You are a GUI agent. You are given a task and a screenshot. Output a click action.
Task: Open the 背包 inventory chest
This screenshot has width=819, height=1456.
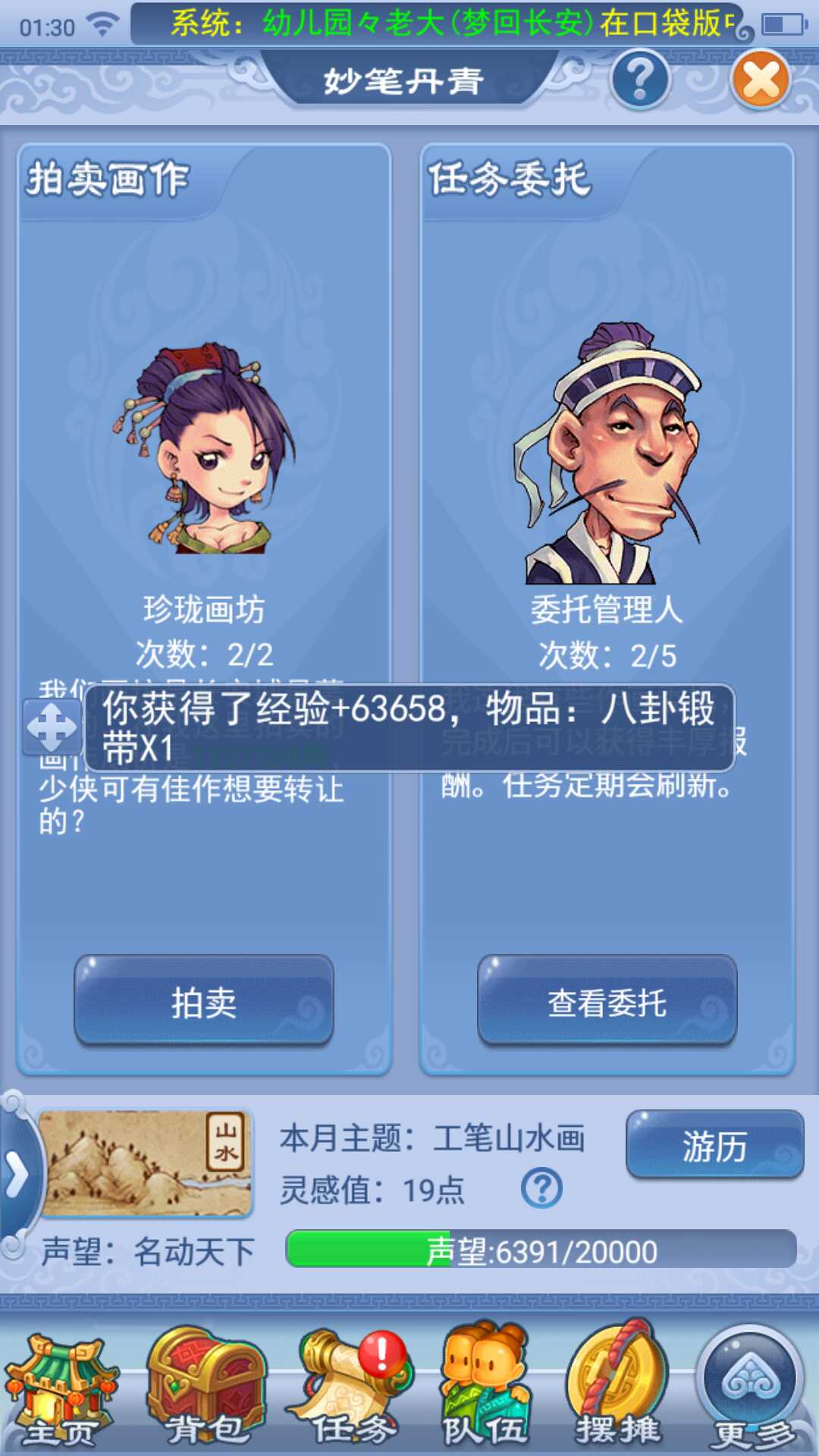[206, 1388]
